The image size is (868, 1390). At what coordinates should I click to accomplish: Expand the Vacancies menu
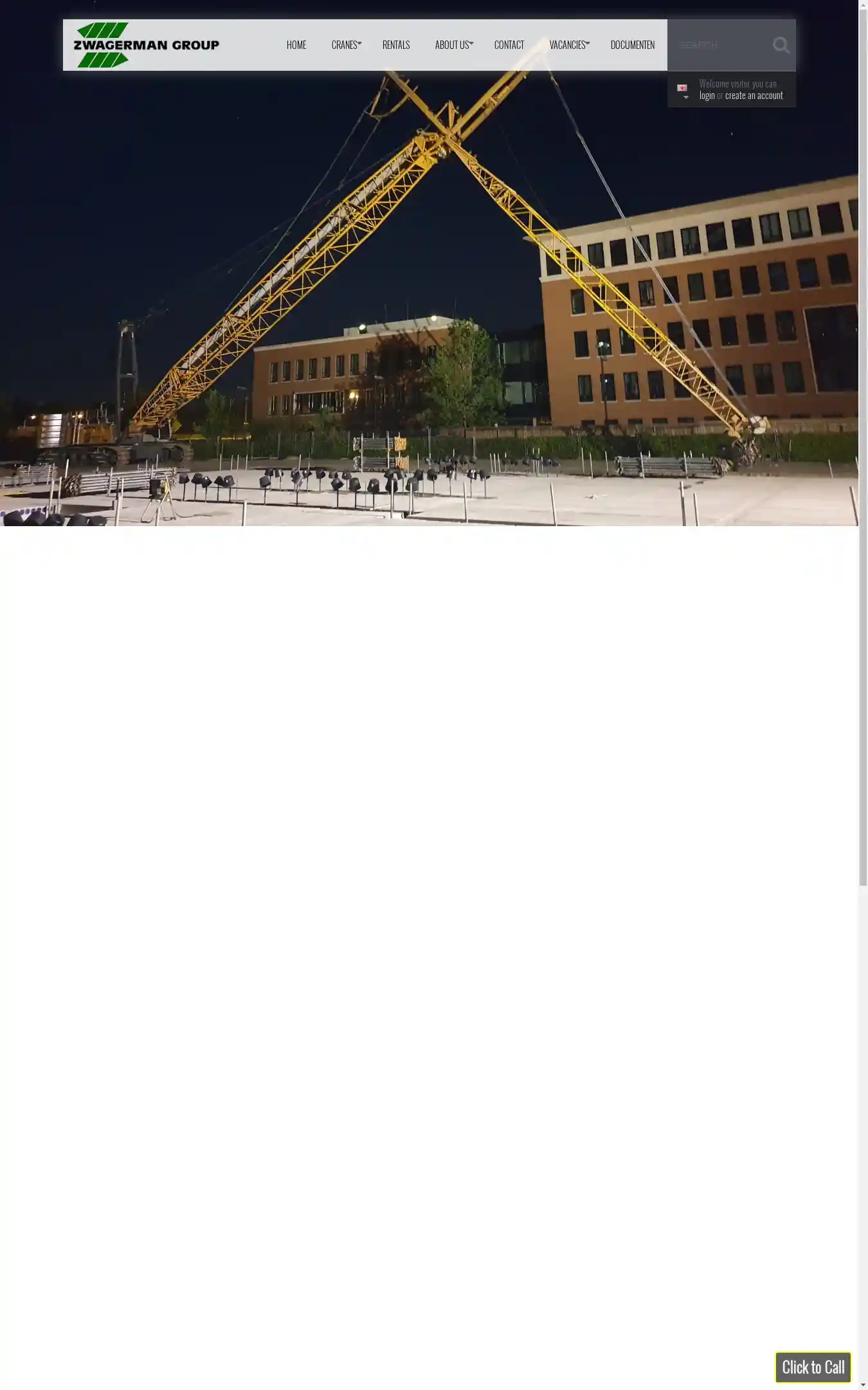point(568,45)
